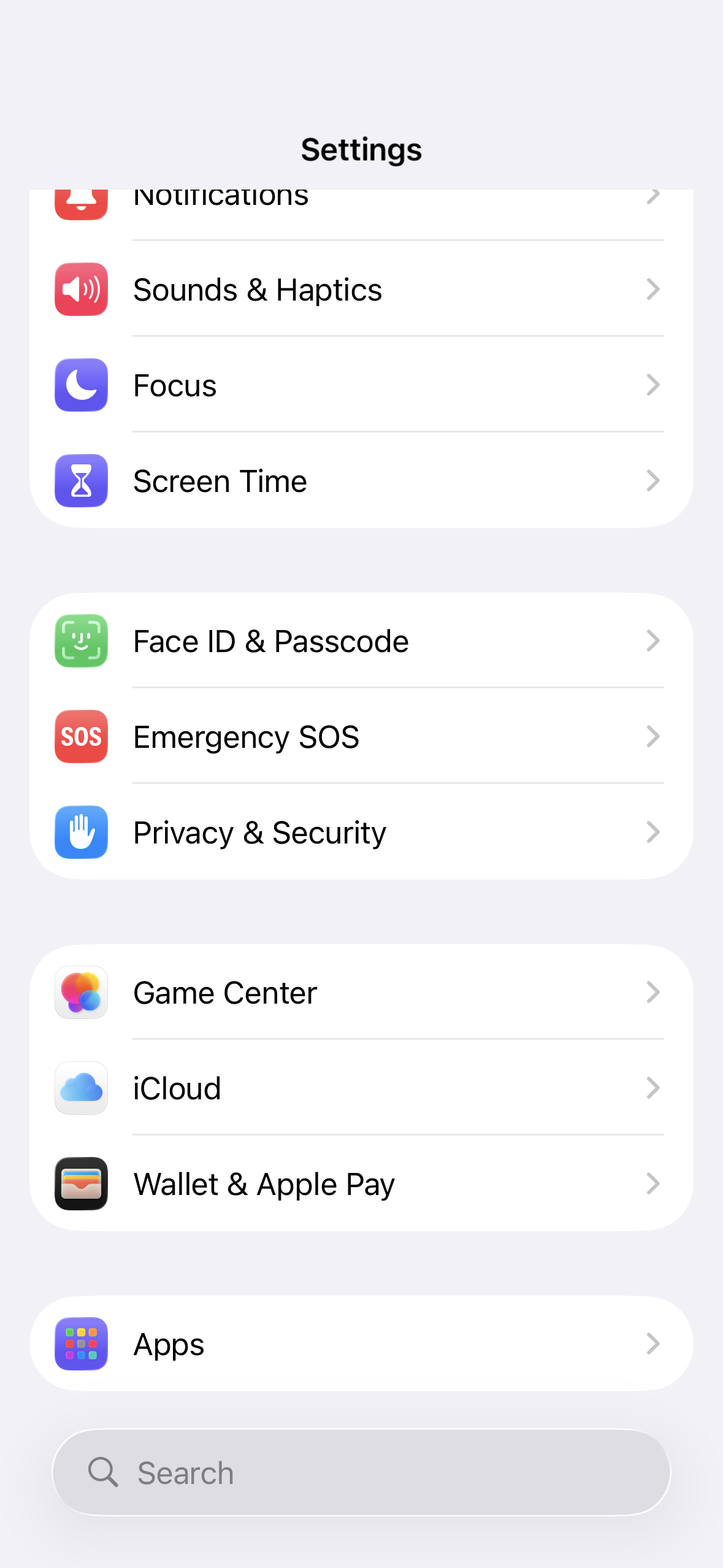Open Privacy & Security settings
723x1568 pixels.
[x=361, y=832]
